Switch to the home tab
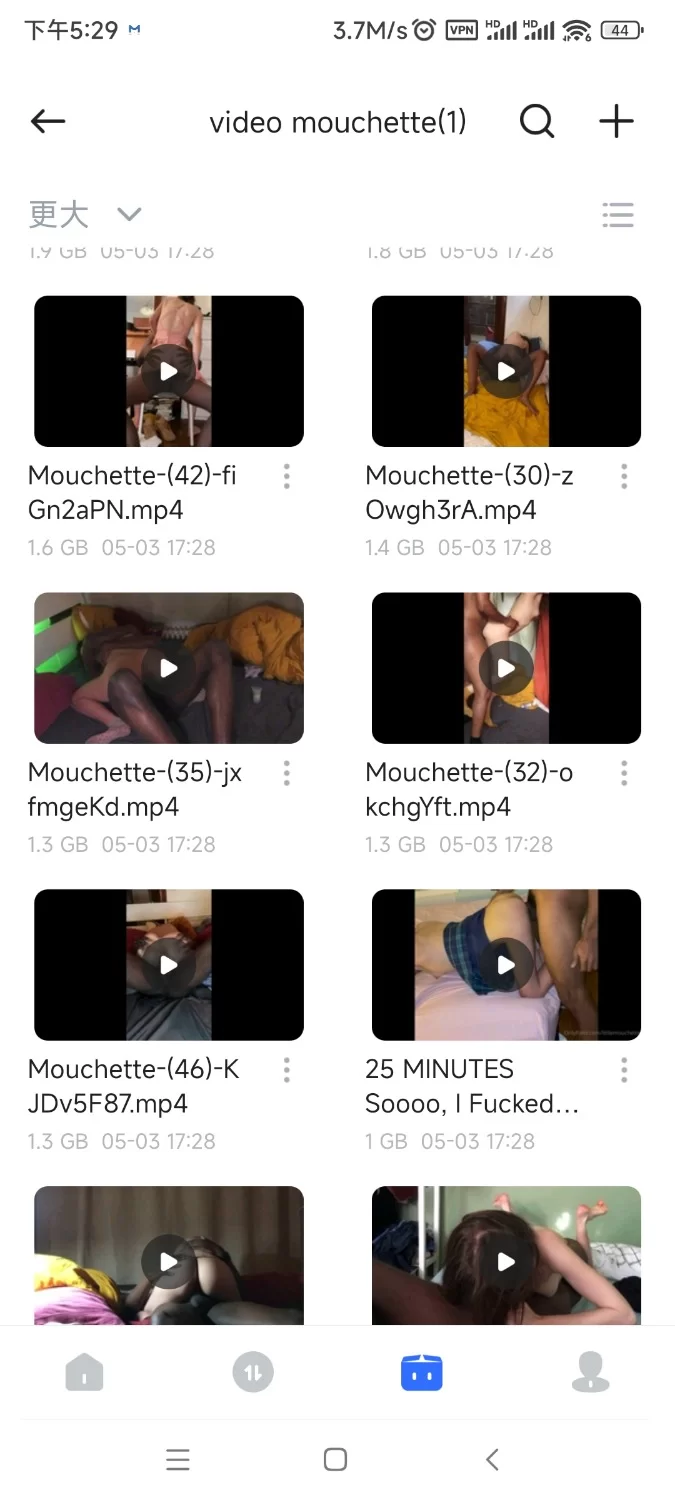This screenshot has height=1500, width=675. (85, 1372)
